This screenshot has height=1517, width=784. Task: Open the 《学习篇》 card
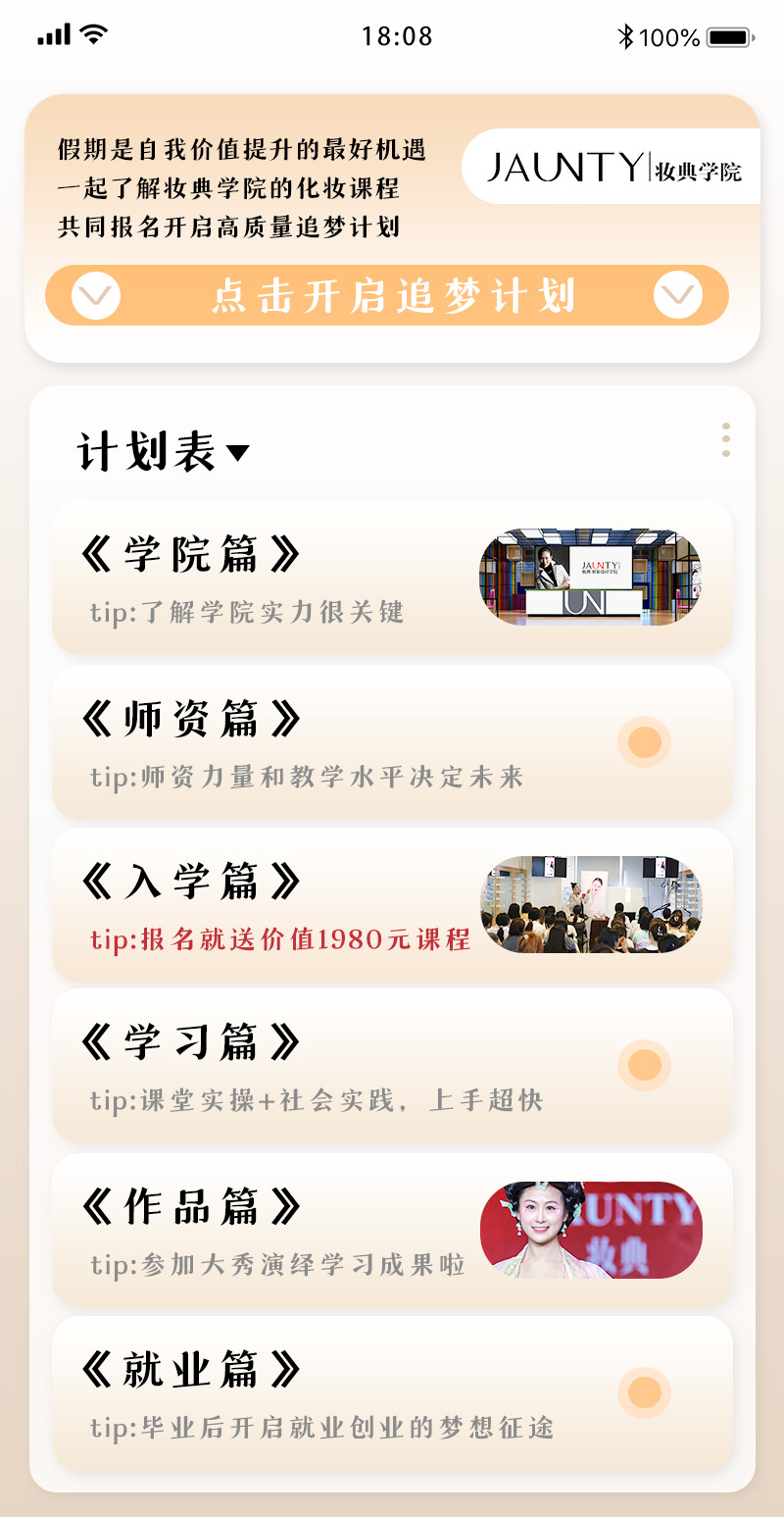(392, 1066)
